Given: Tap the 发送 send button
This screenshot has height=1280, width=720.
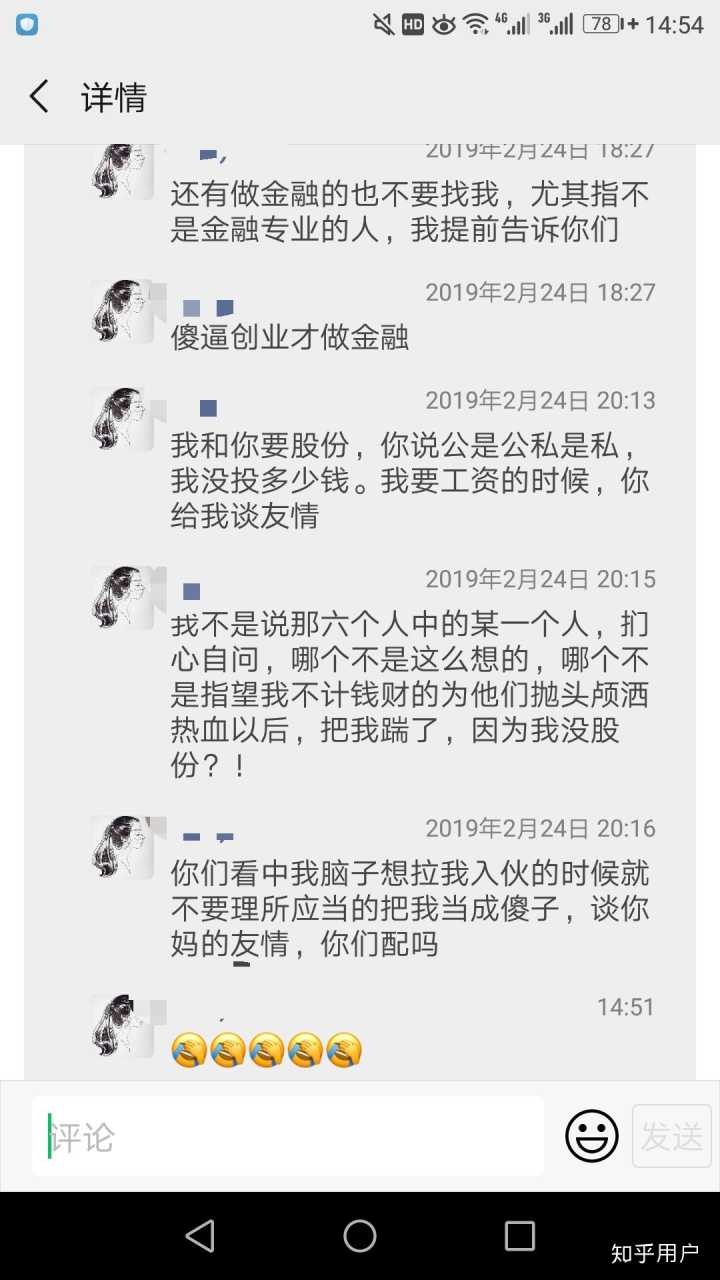Looking at the screenshot, I should click(672, 1136).
